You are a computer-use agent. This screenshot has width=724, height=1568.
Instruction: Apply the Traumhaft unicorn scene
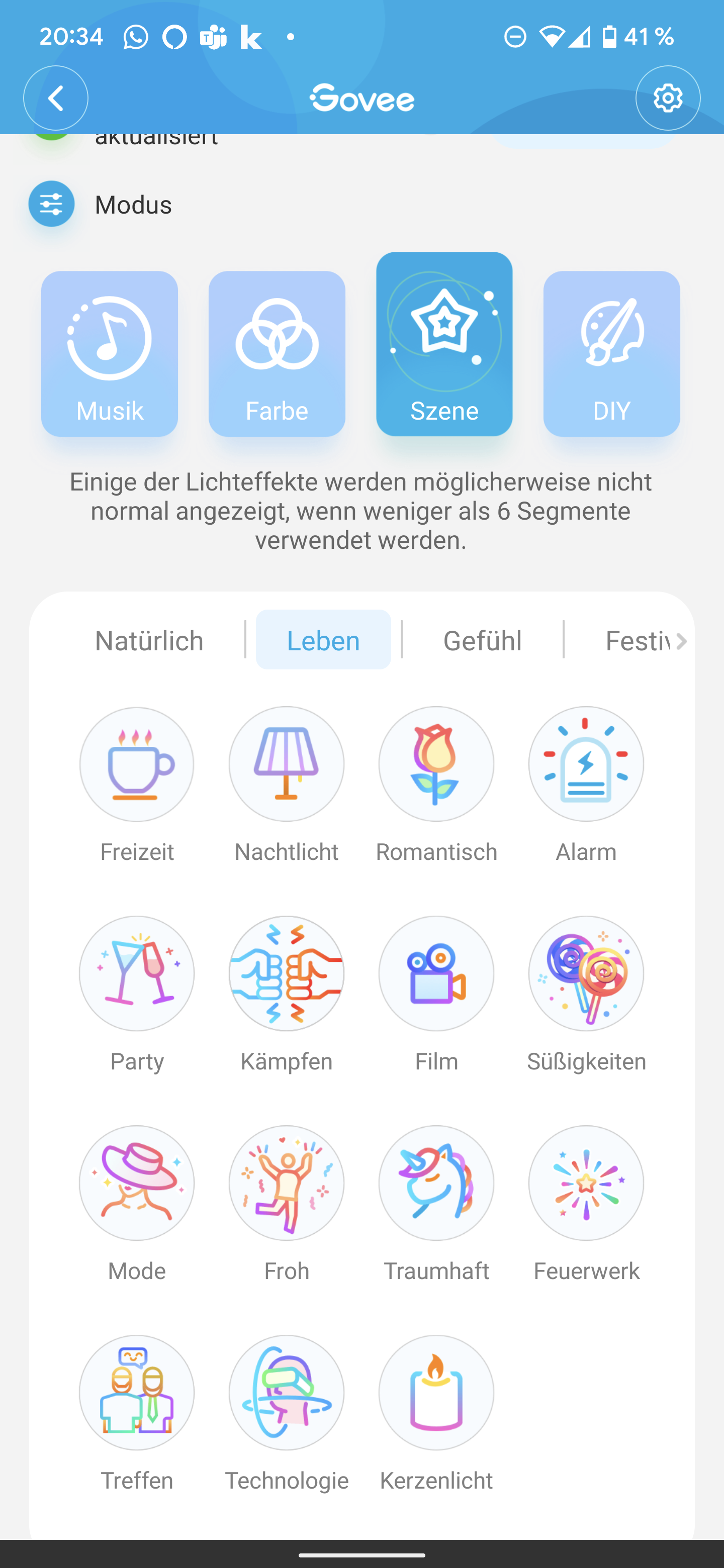tap(436, 1184)
